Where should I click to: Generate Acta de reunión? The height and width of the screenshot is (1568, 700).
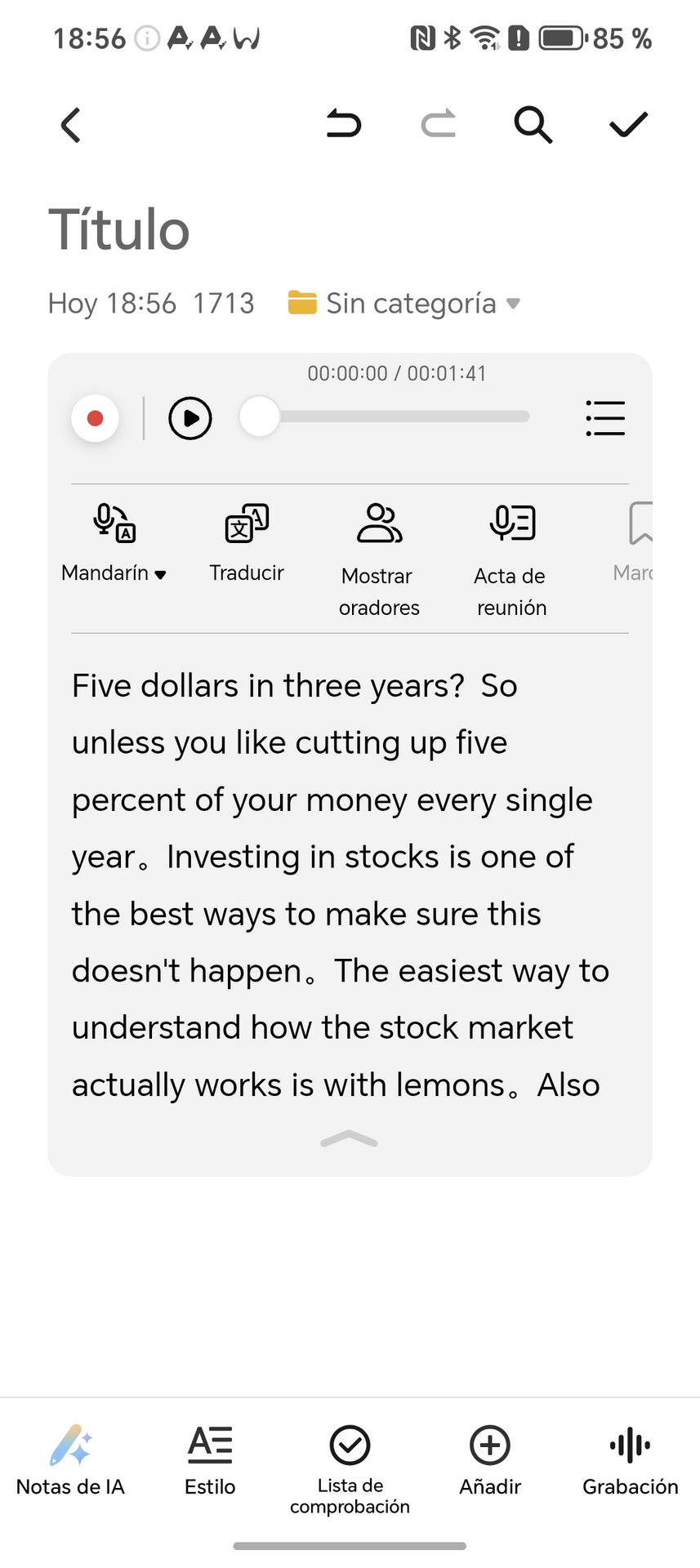pos(511,560)
